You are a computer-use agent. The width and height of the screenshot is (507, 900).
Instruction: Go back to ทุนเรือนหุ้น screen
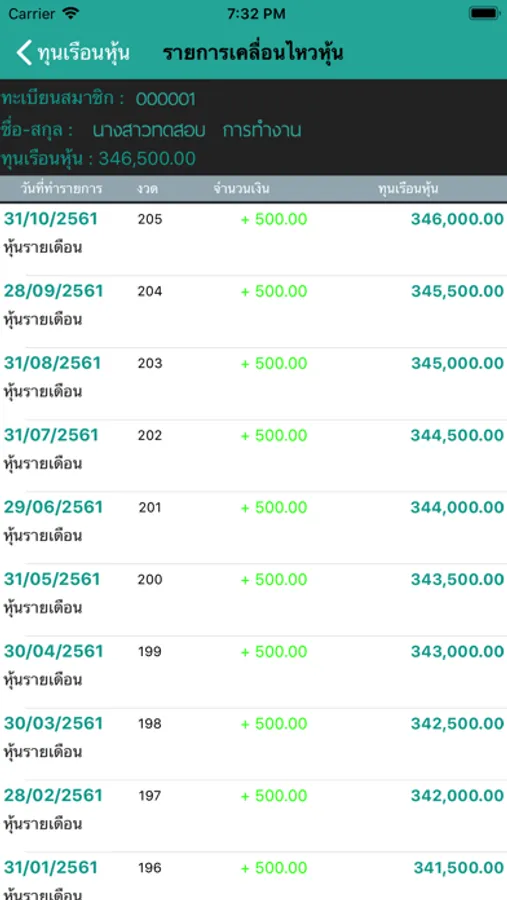(73, 53)
